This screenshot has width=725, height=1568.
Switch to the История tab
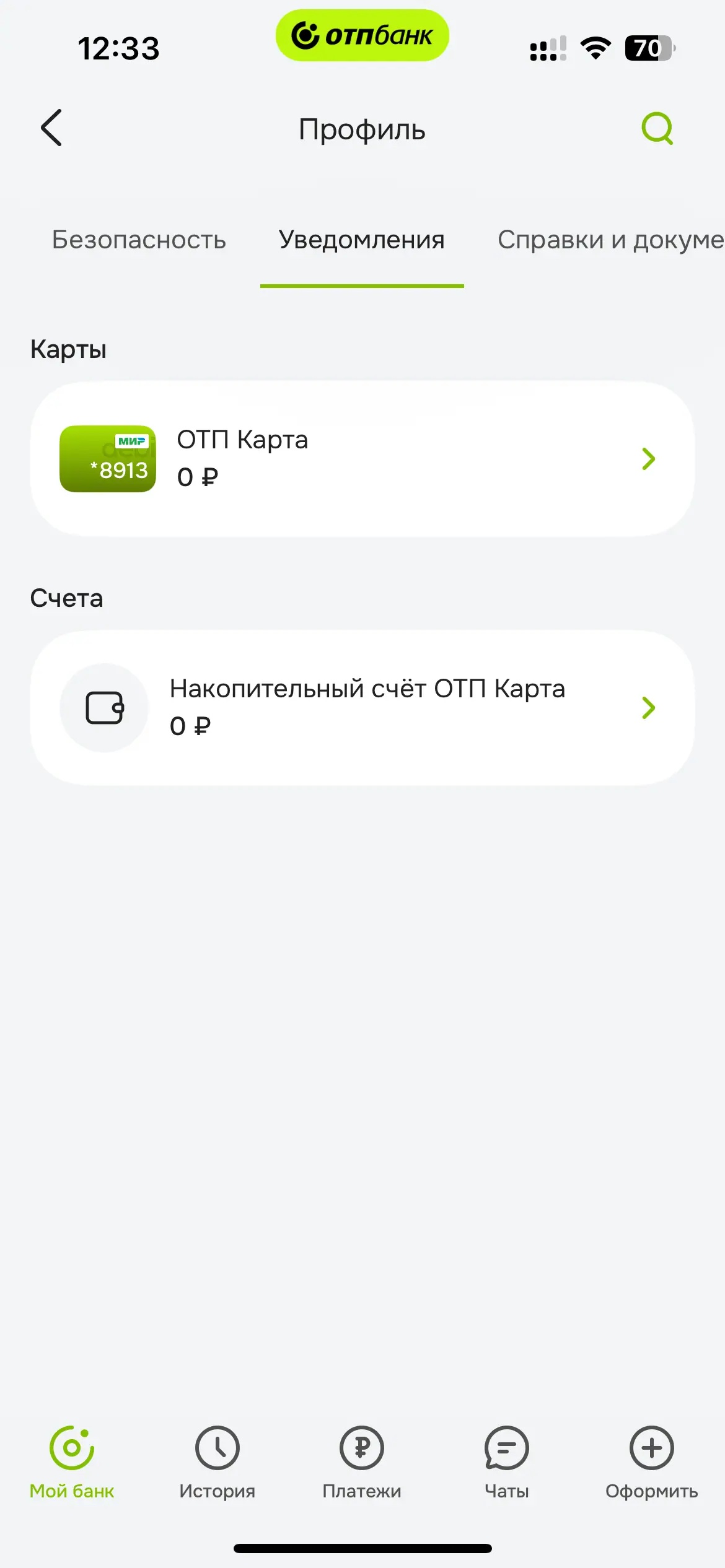click(x=217, y=1463)
